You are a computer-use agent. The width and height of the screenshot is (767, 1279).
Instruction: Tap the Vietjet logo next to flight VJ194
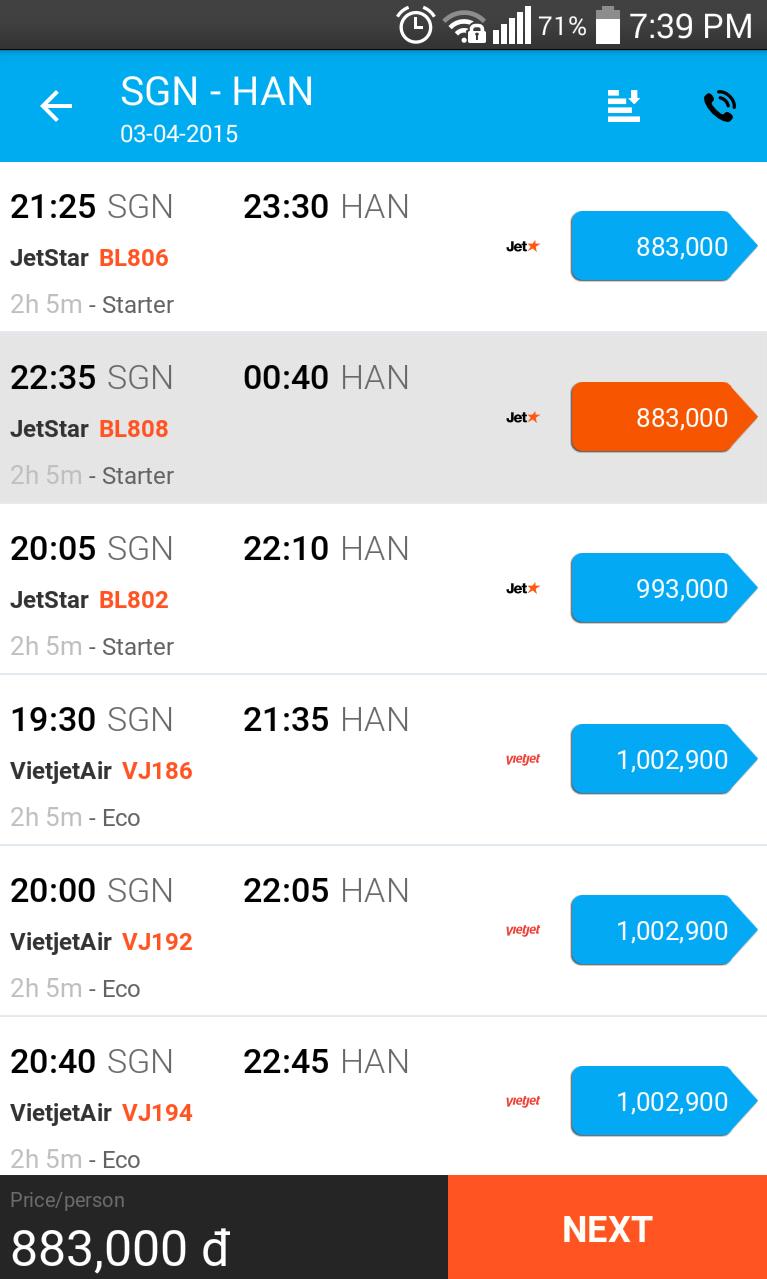[524, 1101]
